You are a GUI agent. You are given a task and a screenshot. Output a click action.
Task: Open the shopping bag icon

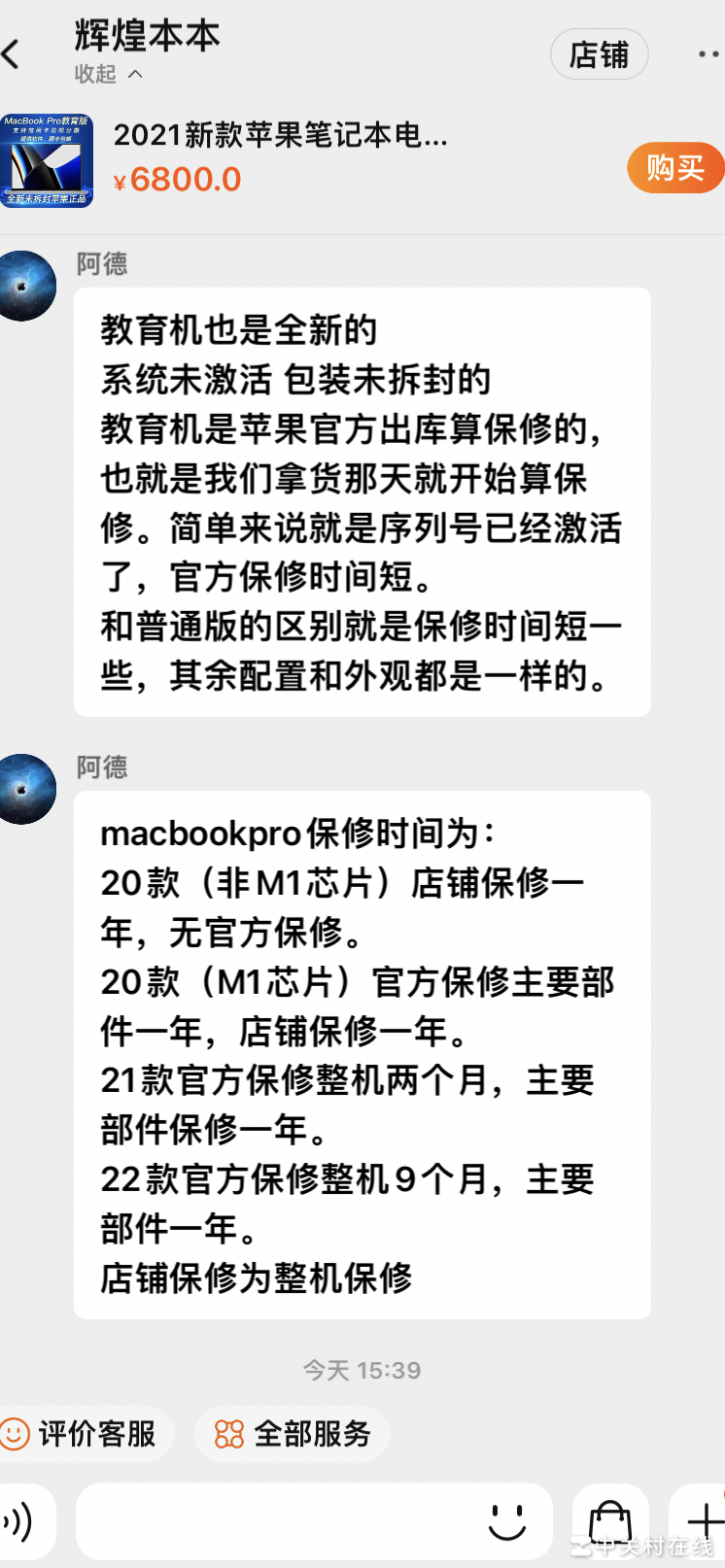coord(610,1521)
